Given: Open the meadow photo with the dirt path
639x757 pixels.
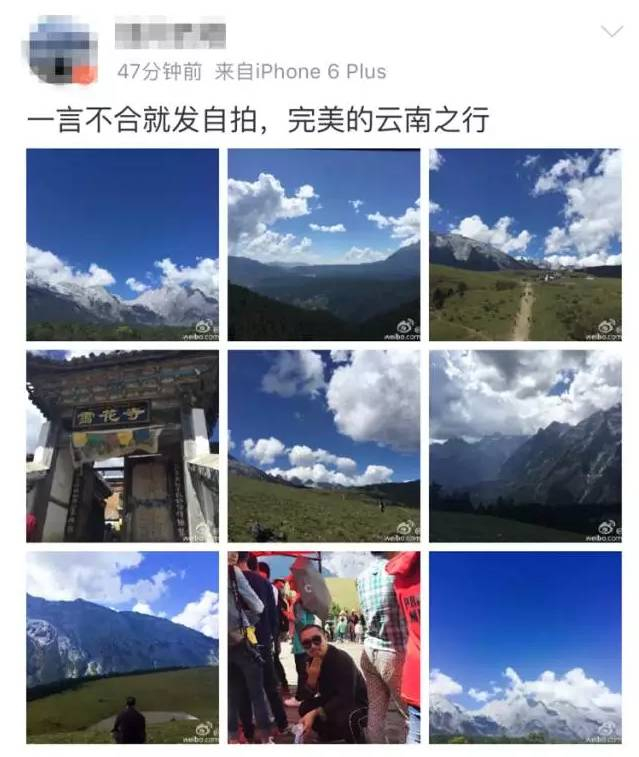Looking at the screenshot, I should (525, 245).
